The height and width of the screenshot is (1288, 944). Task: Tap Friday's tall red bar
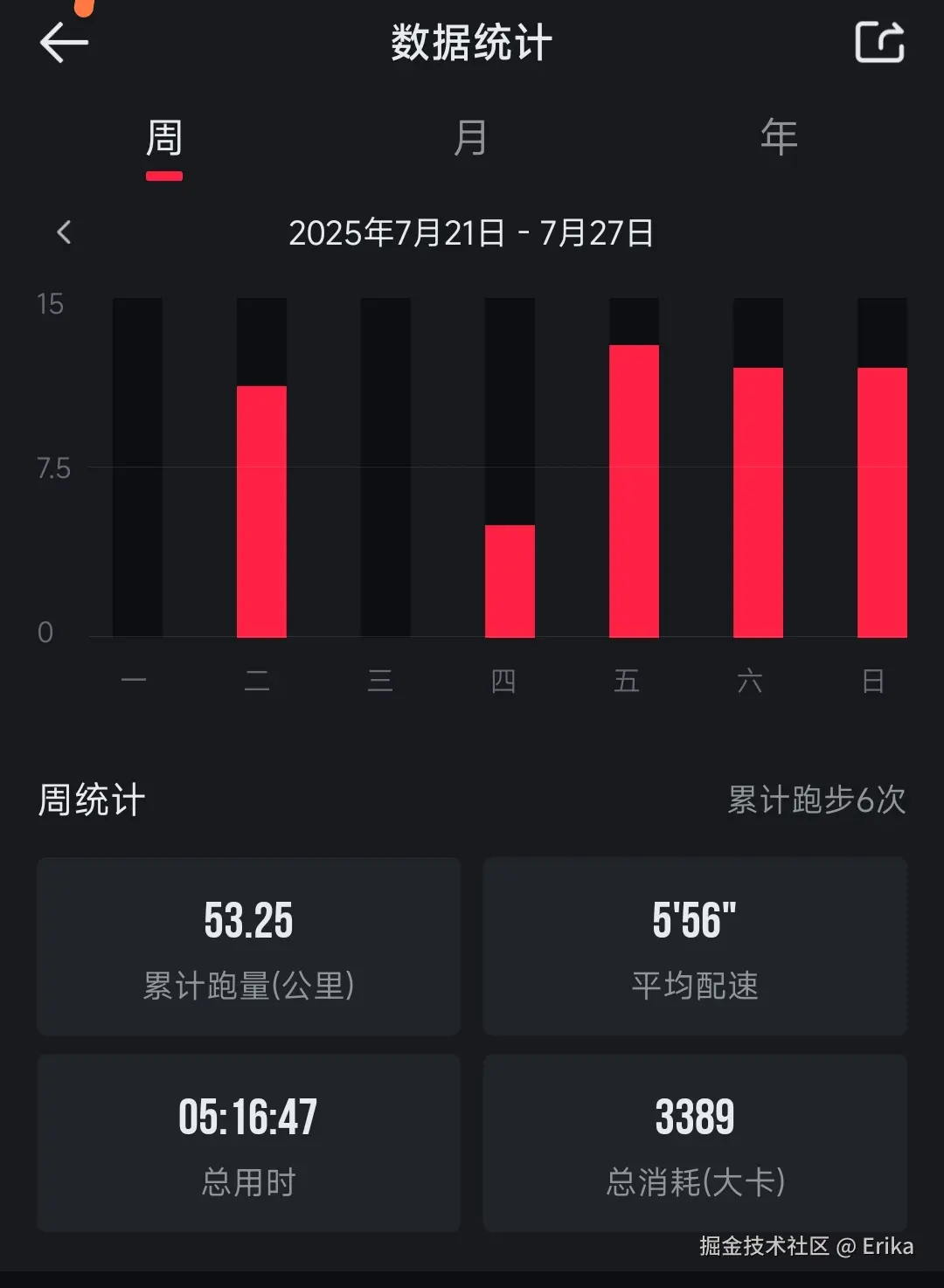point(633,489)
